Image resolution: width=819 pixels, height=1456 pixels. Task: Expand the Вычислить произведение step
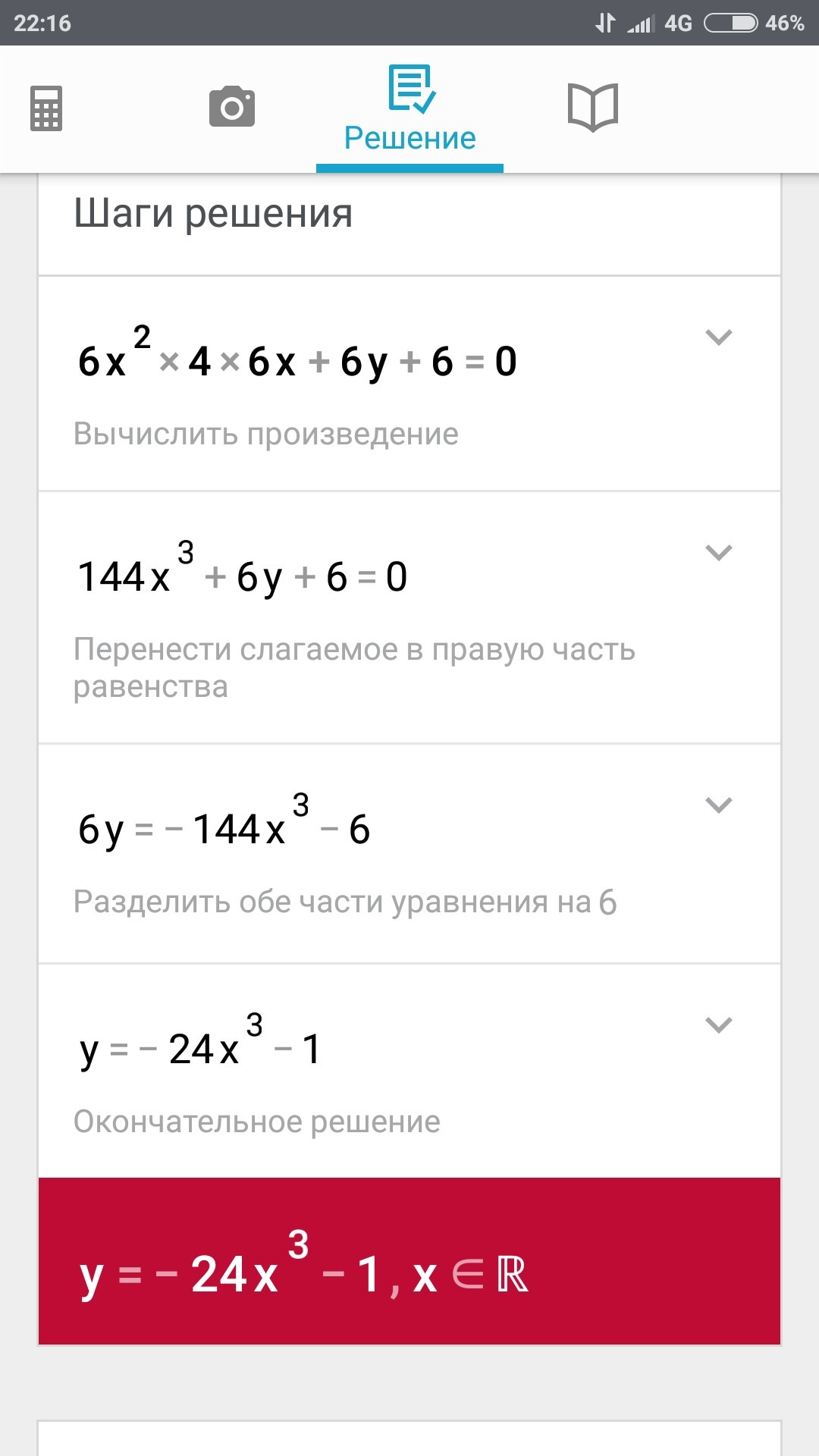719,337
